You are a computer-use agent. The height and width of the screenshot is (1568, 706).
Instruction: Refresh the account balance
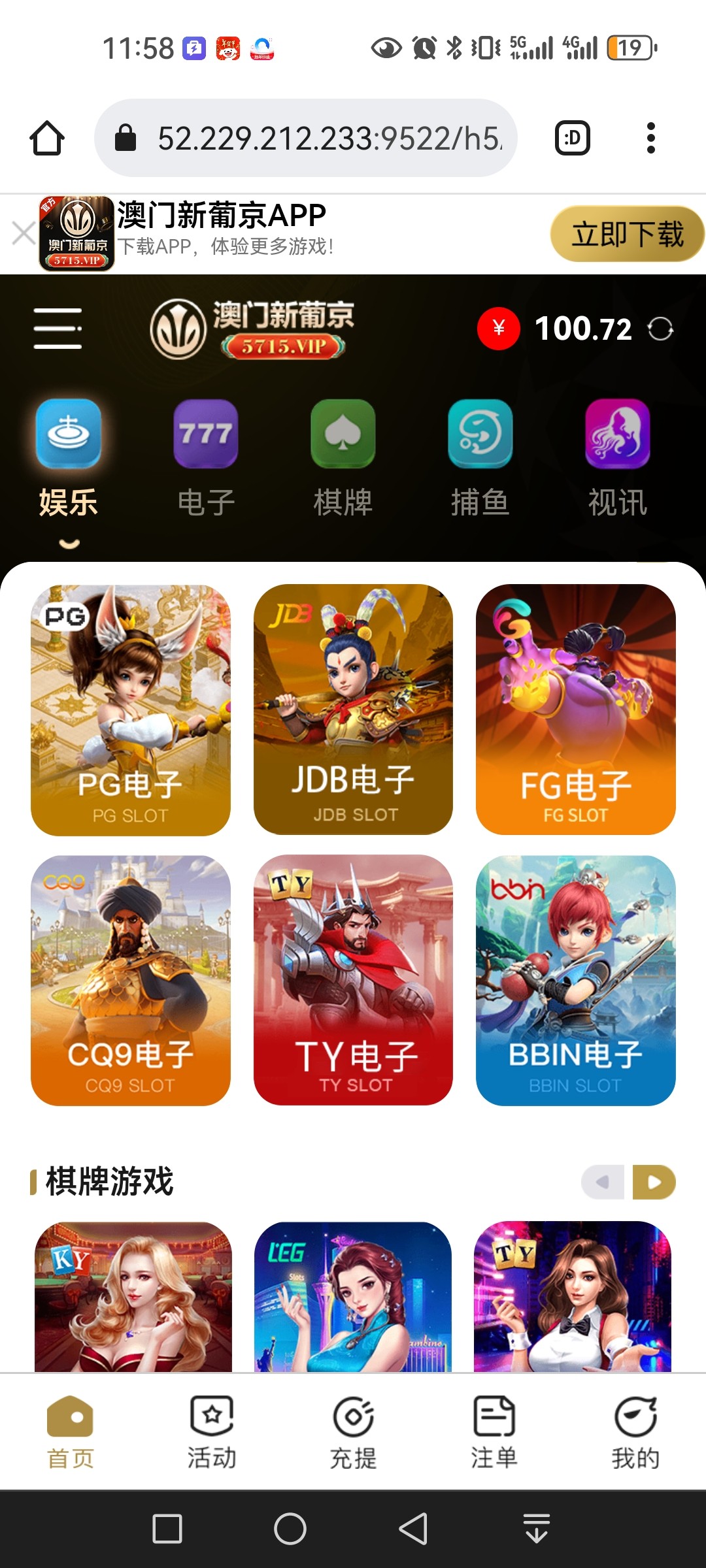point(660,329)
